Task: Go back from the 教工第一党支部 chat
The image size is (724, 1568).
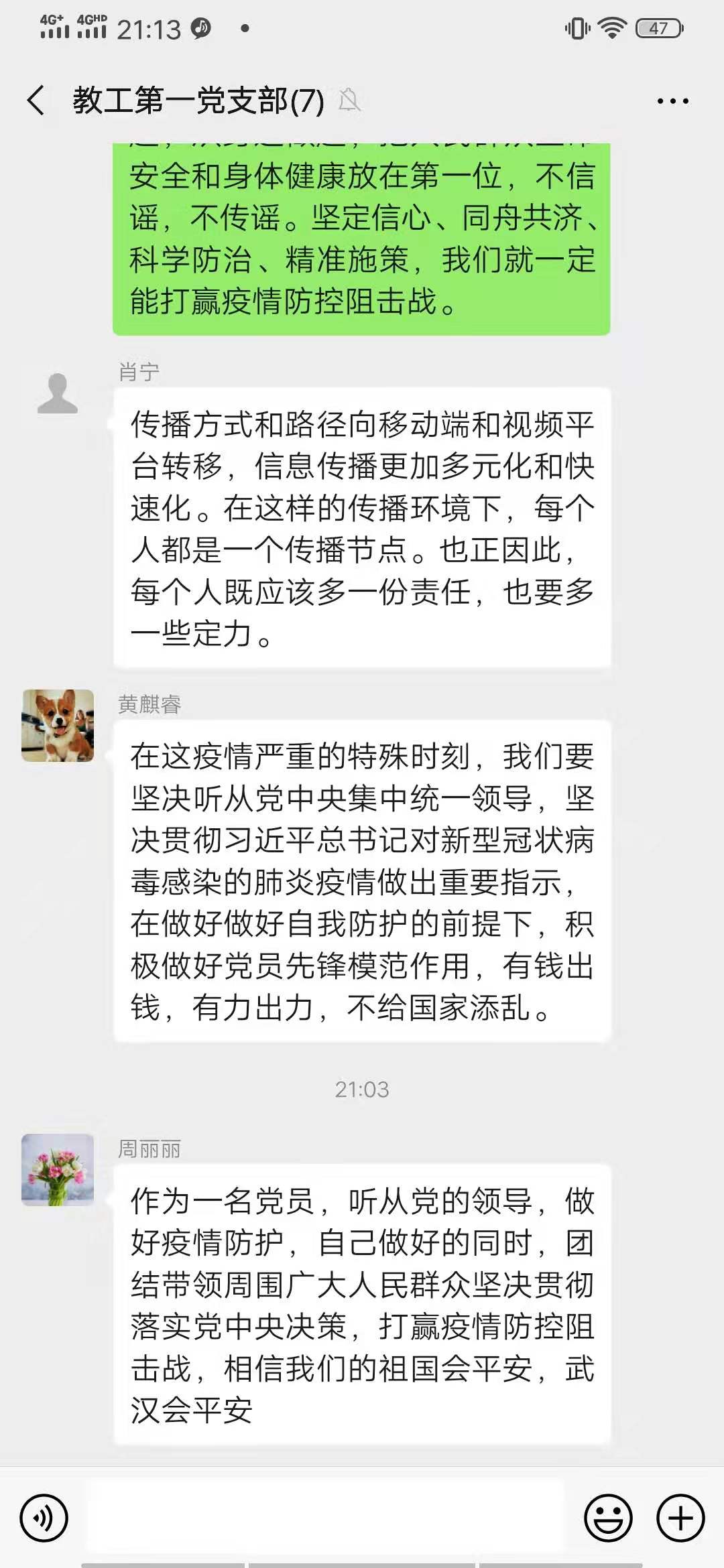Action: coord(36,101)
